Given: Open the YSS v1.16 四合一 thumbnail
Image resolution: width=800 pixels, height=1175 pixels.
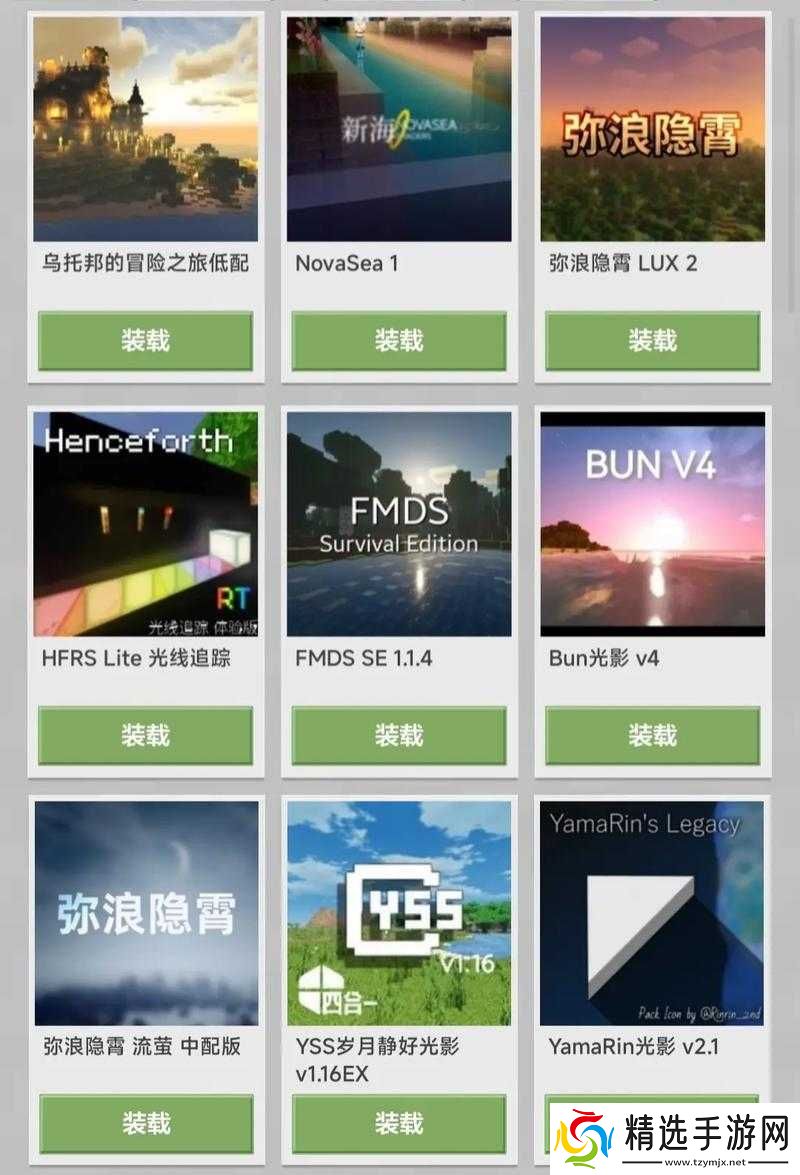Looking at the screenshot, I should pos(402,908).
